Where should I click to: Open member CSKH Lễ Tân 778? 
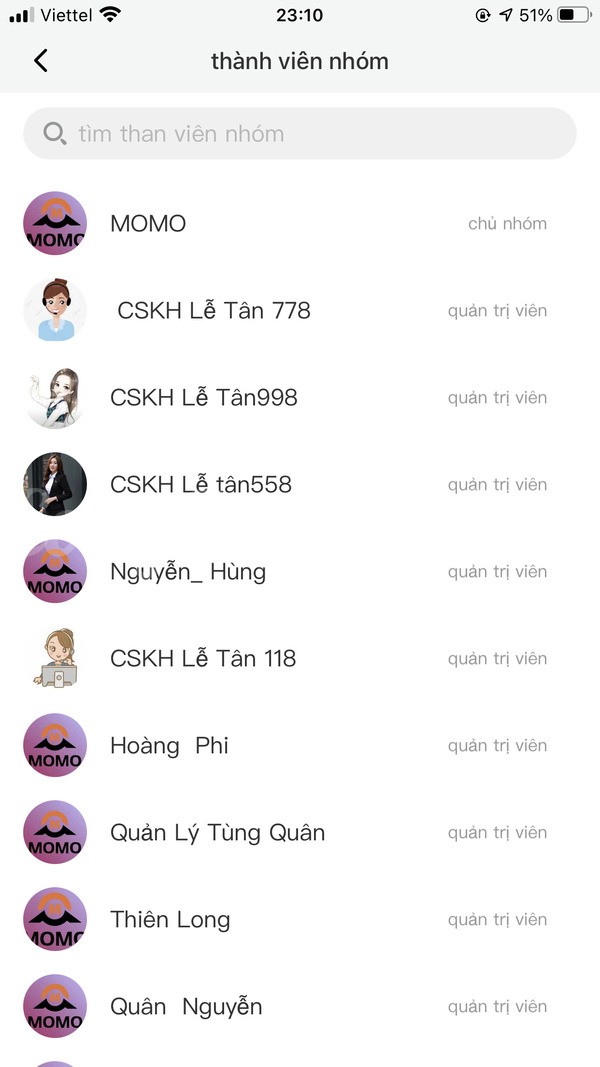pyautogui.click(x=300, y=310)
